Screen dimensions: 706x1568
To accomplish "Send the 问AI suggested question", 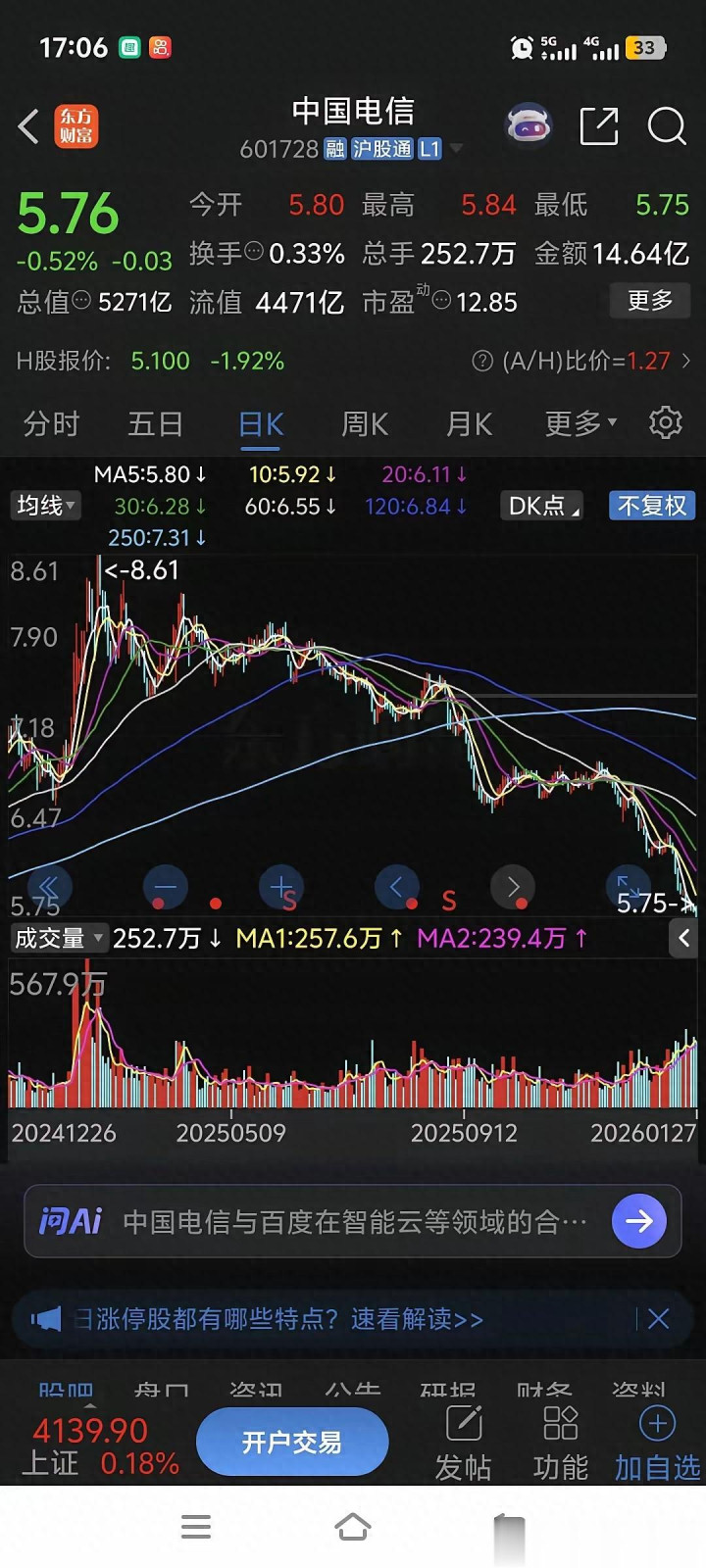I will pos(638,1221).
